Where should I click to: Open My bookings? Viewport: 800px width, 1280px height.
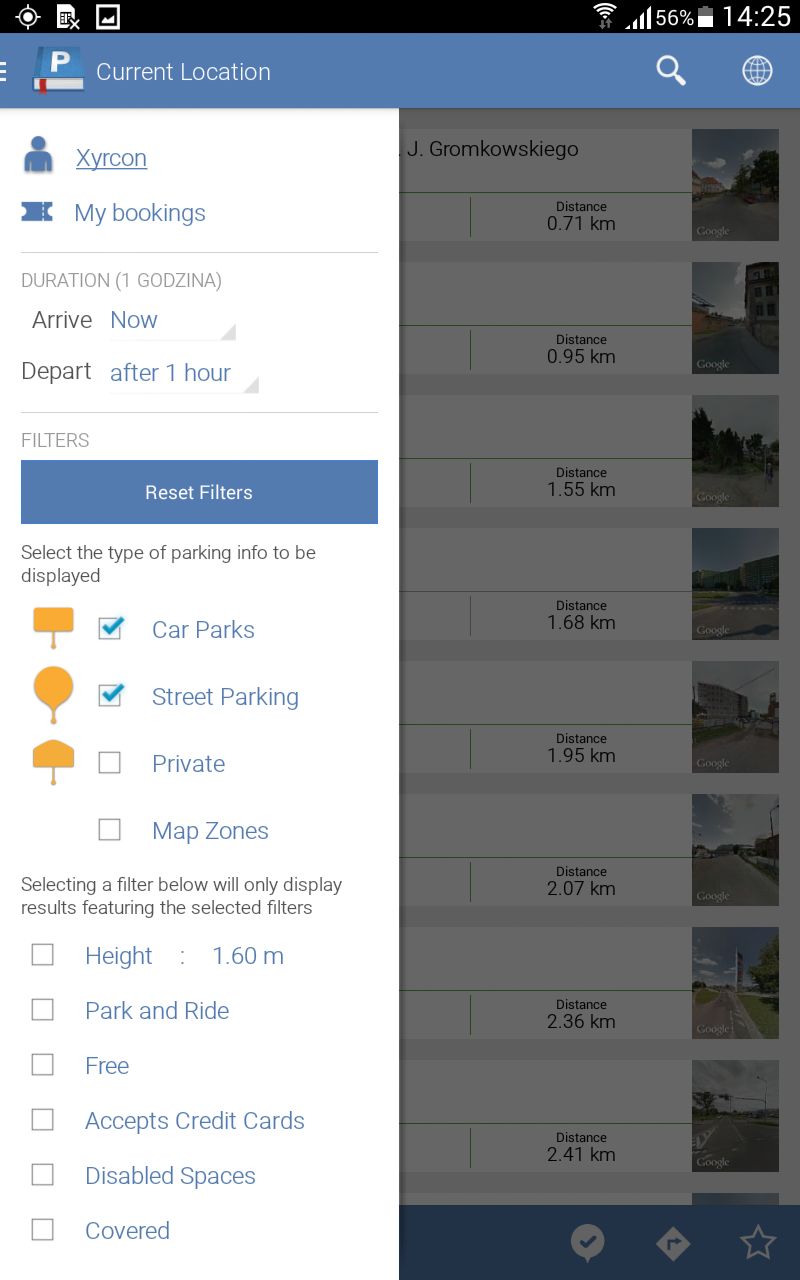[140, 213]
